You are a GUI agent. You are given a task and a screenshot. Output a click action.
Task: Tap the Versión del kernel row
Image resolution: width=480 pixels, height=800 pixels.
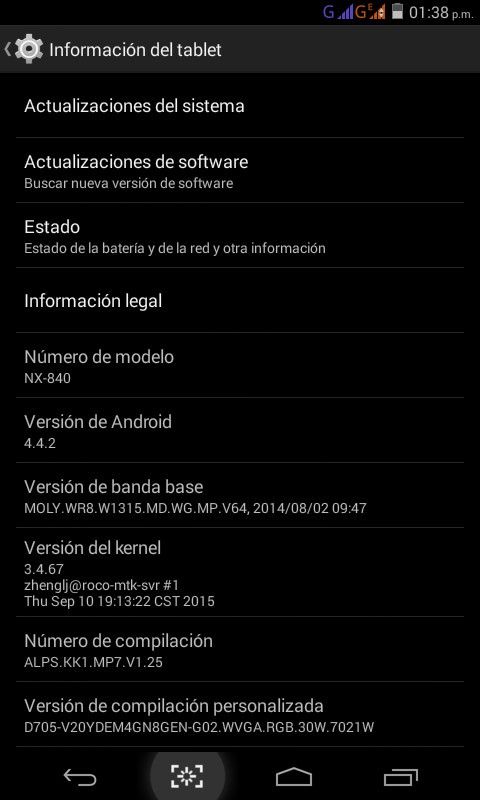[x=240, y=572]
